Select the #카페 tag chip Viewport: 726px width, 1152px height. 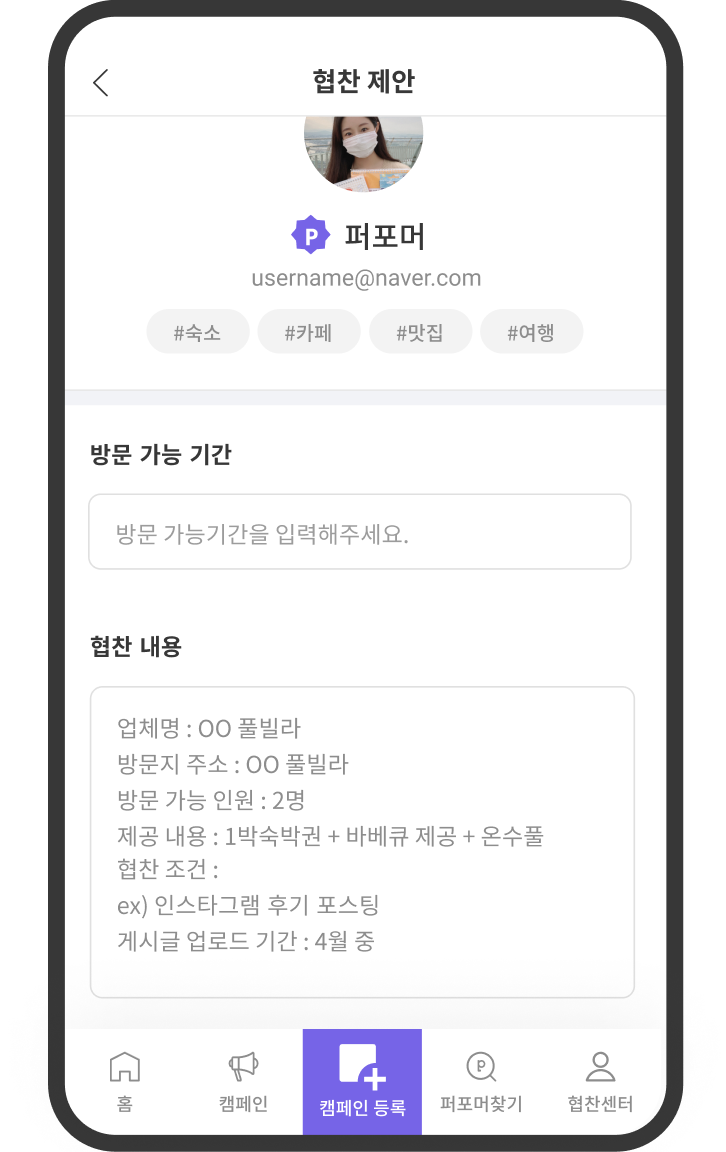(x=308, y=333)
